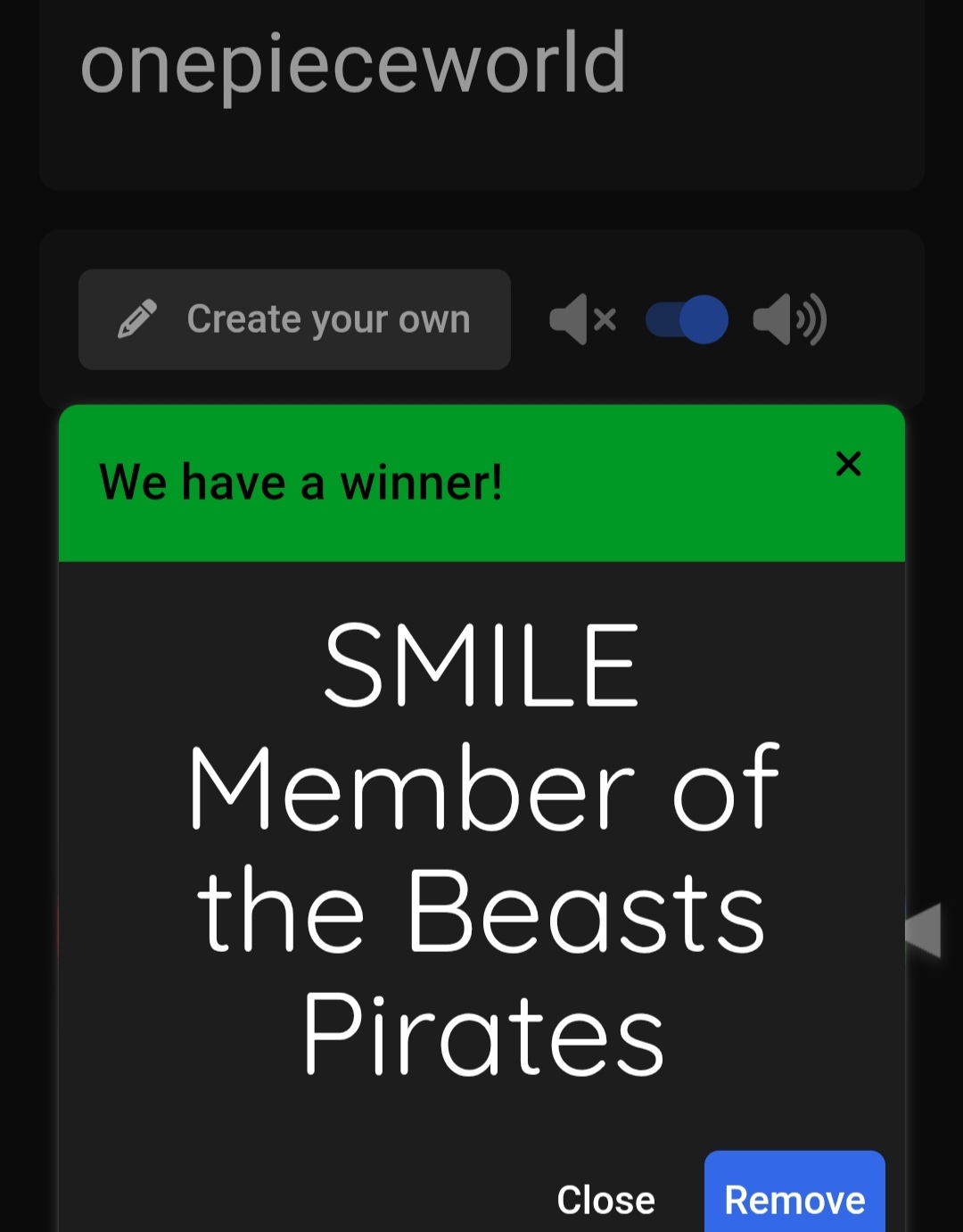Dismiss the winner dialog with X
Screen dimensions: 963x1232
[x=848, y=464]
